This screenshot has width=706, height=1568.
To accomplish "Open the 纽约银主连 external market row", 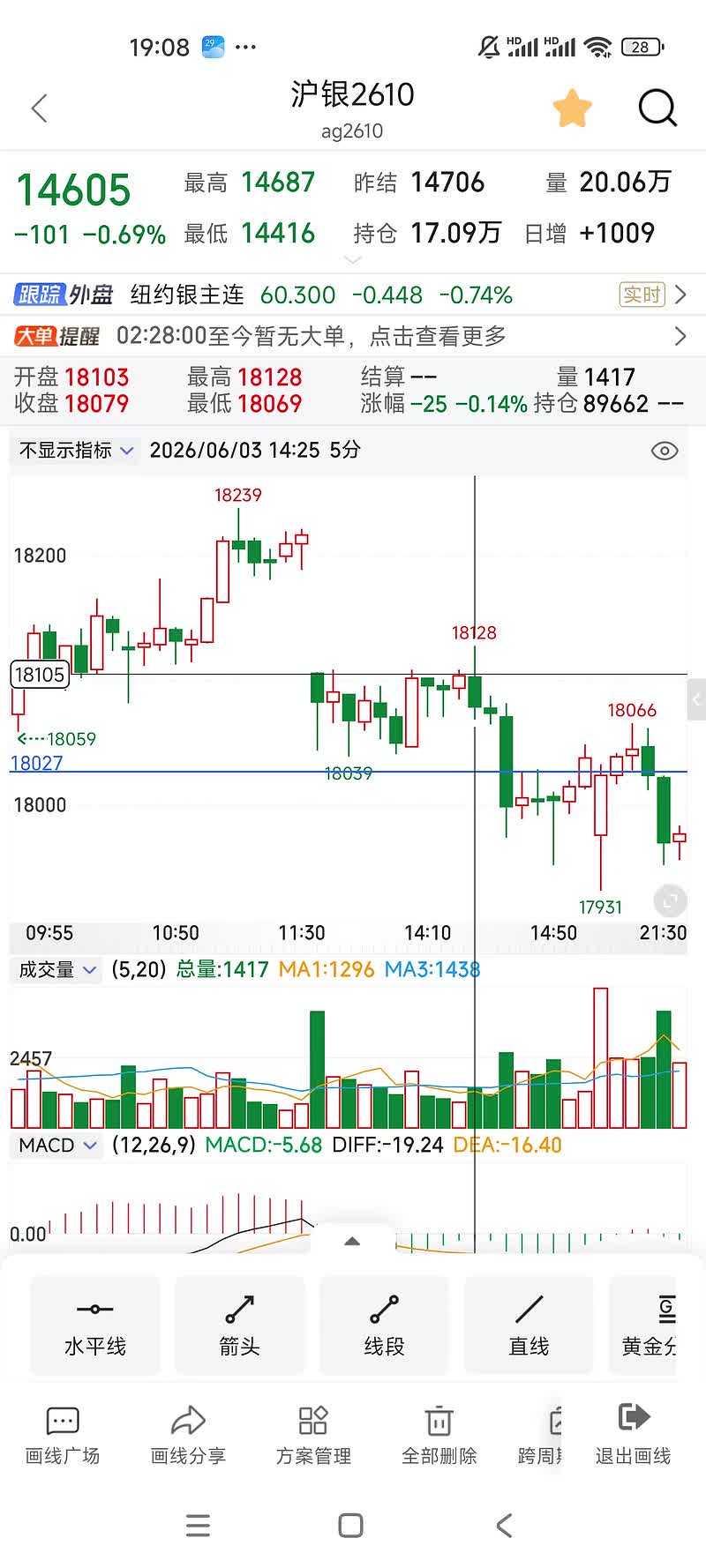I will tap(353, 295).
